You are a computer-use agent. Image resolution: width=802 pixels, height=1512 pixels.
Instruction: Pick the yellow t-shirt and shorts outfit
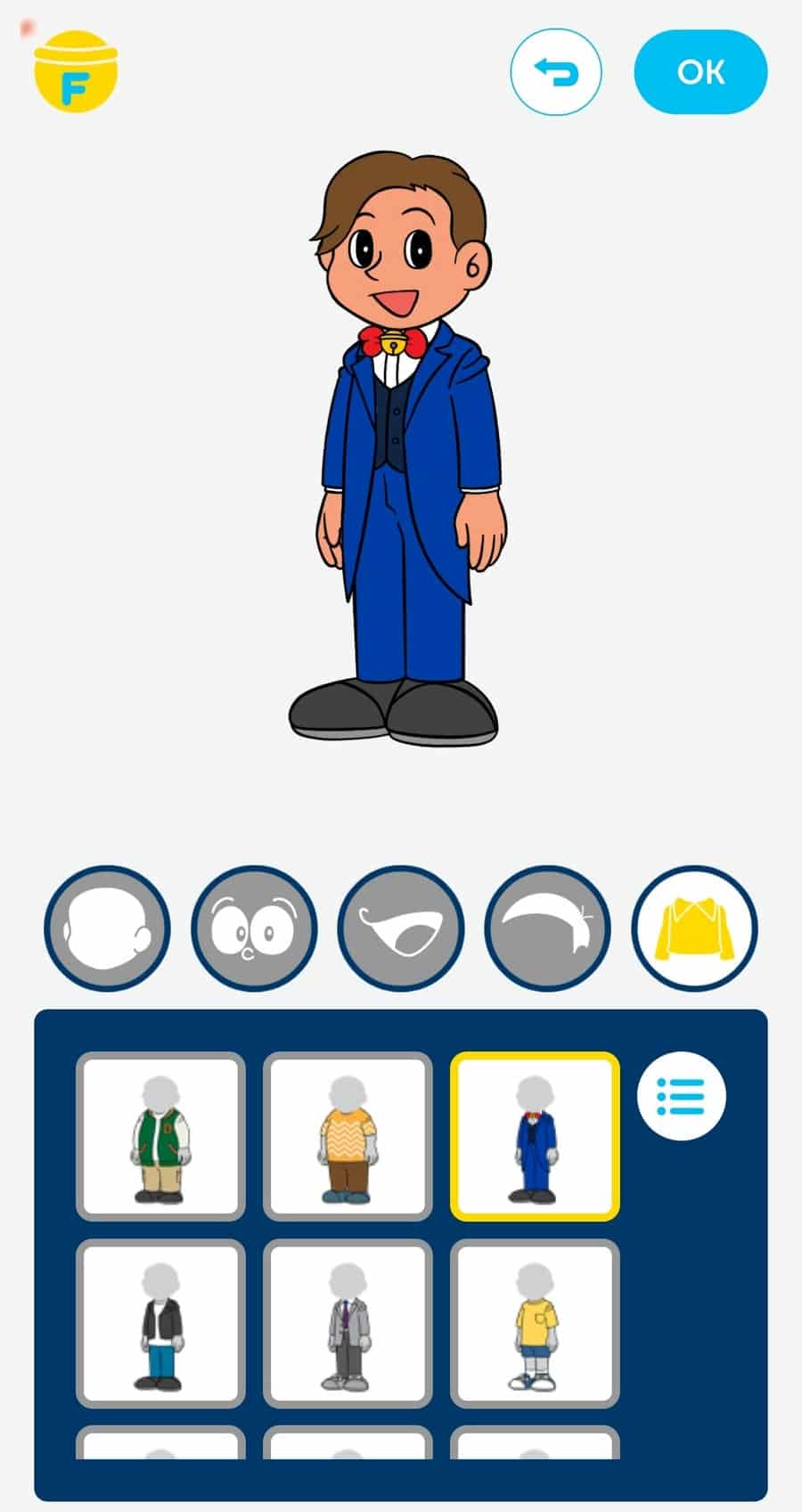(535, 1323)
